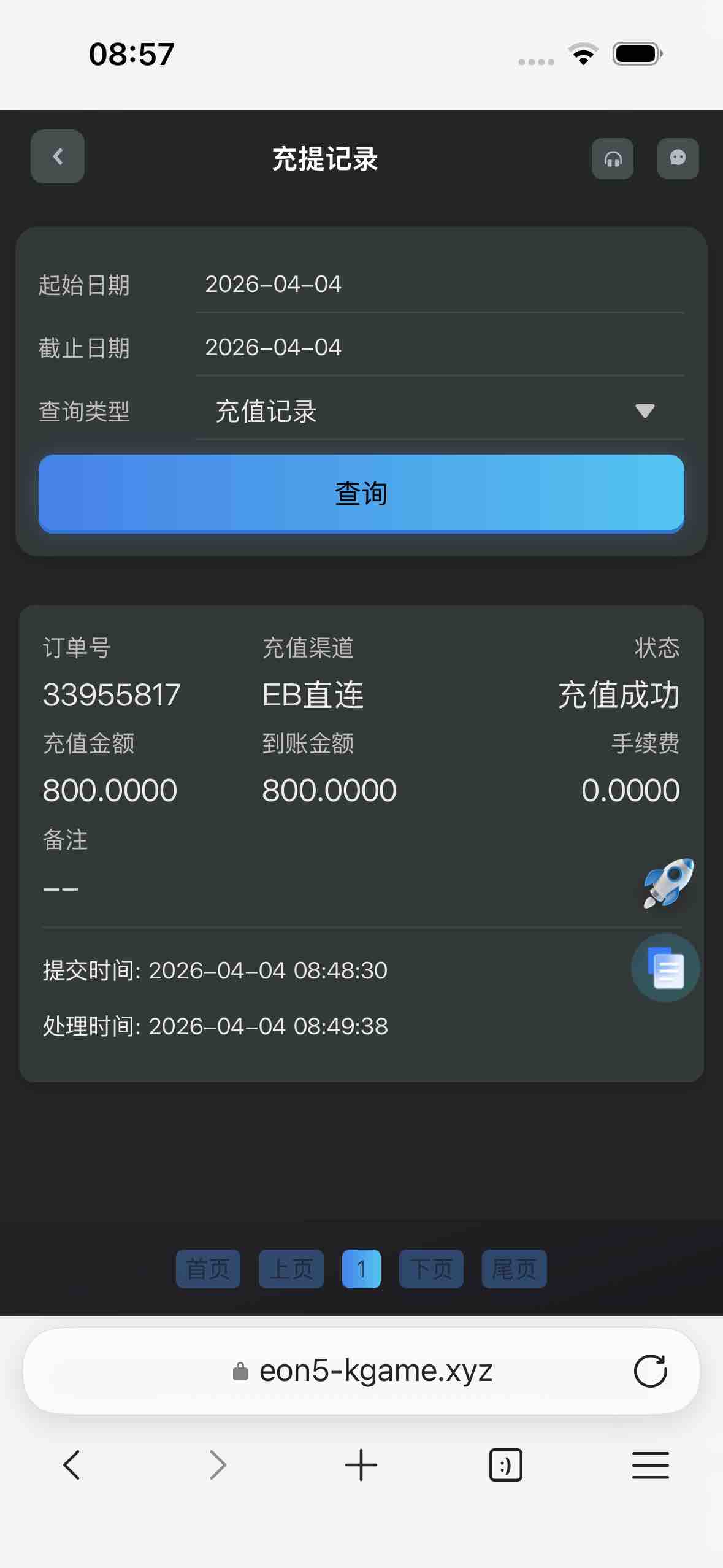Pick the 截止日期 end date
The width and height of the screenshot is (723, 1568).
pos(439,348)
